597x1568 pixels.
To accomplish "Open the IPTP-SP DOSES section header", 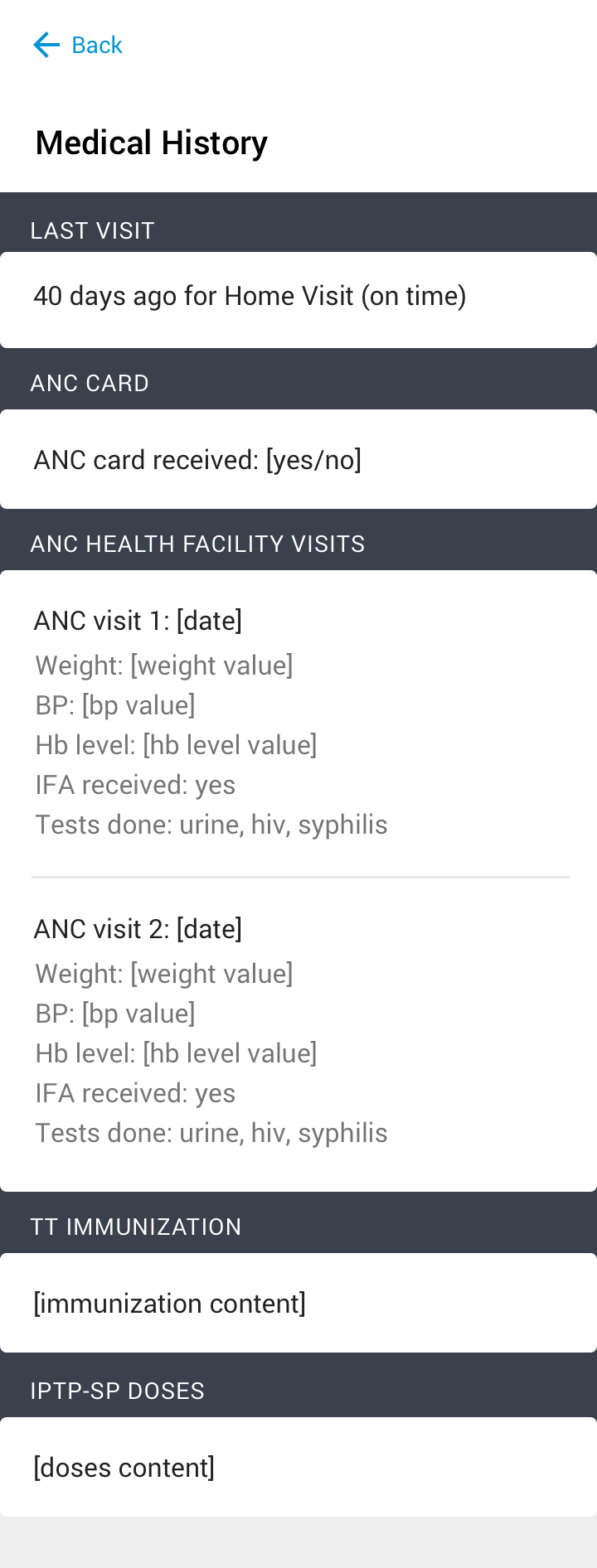I will coord(117,1391).
